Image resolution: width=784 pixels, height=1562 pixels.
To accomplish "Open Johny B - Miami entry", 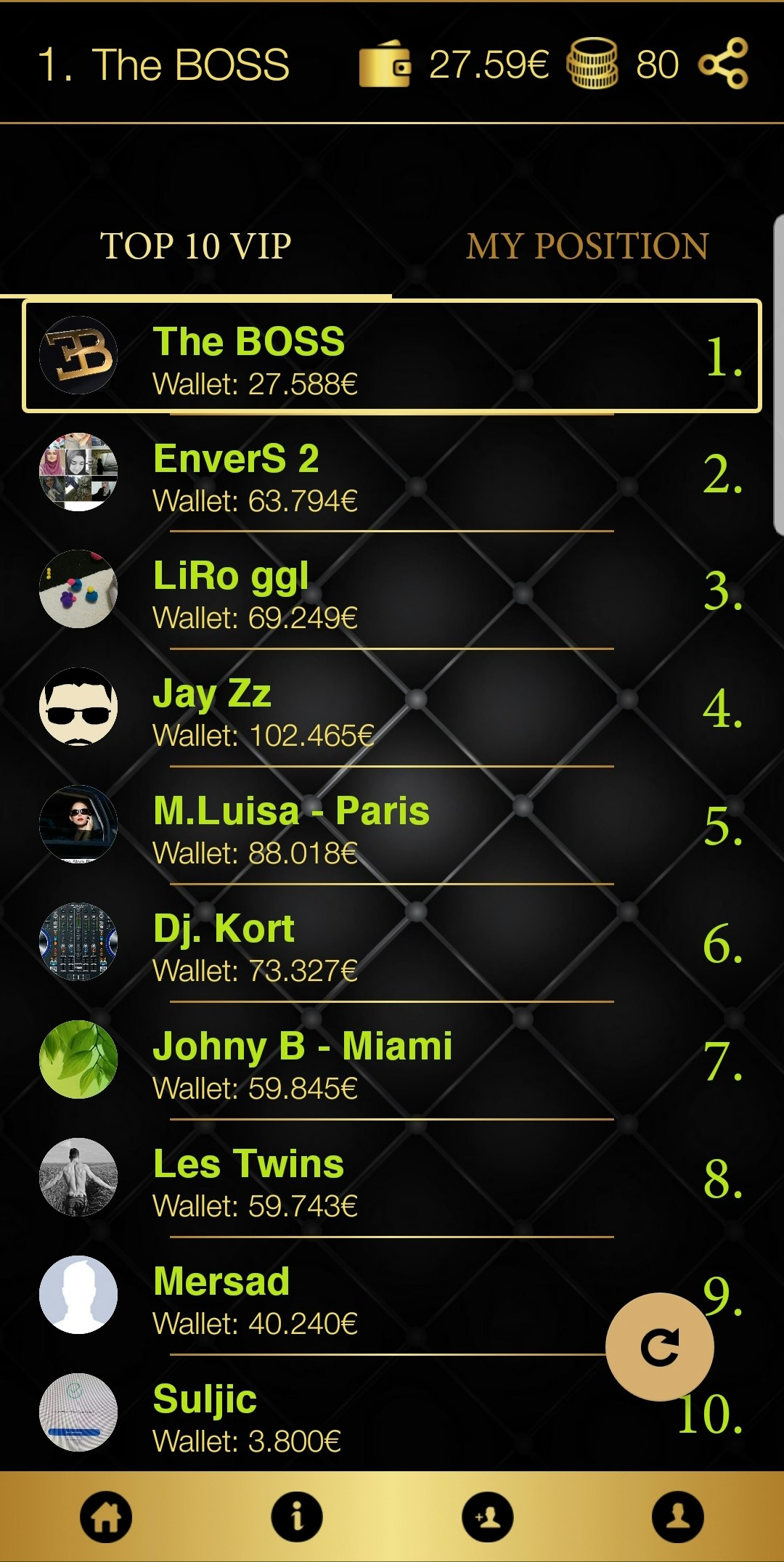I will coord(392,1062).
